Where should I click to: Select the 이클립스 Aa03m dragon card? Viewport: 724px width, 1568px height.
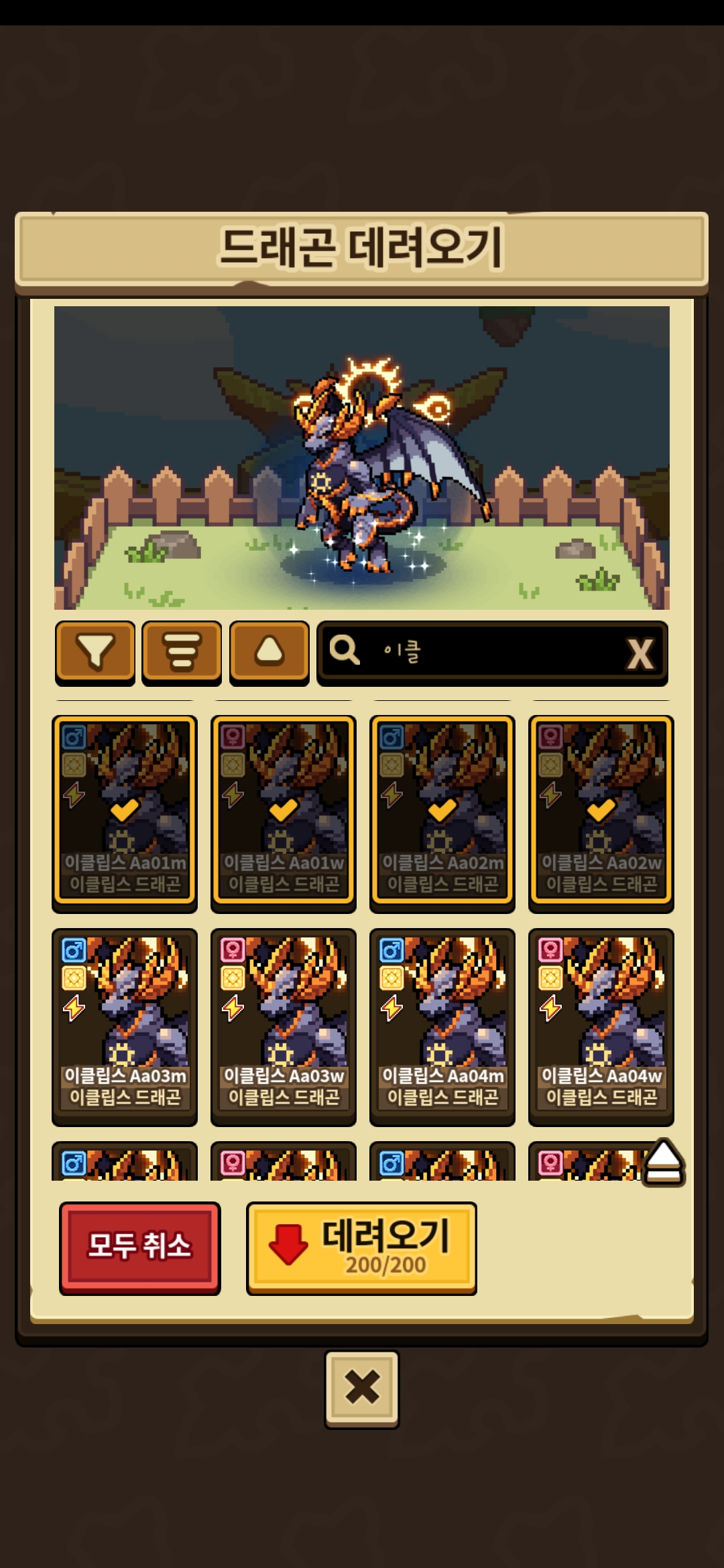(x=125, y=1027)
